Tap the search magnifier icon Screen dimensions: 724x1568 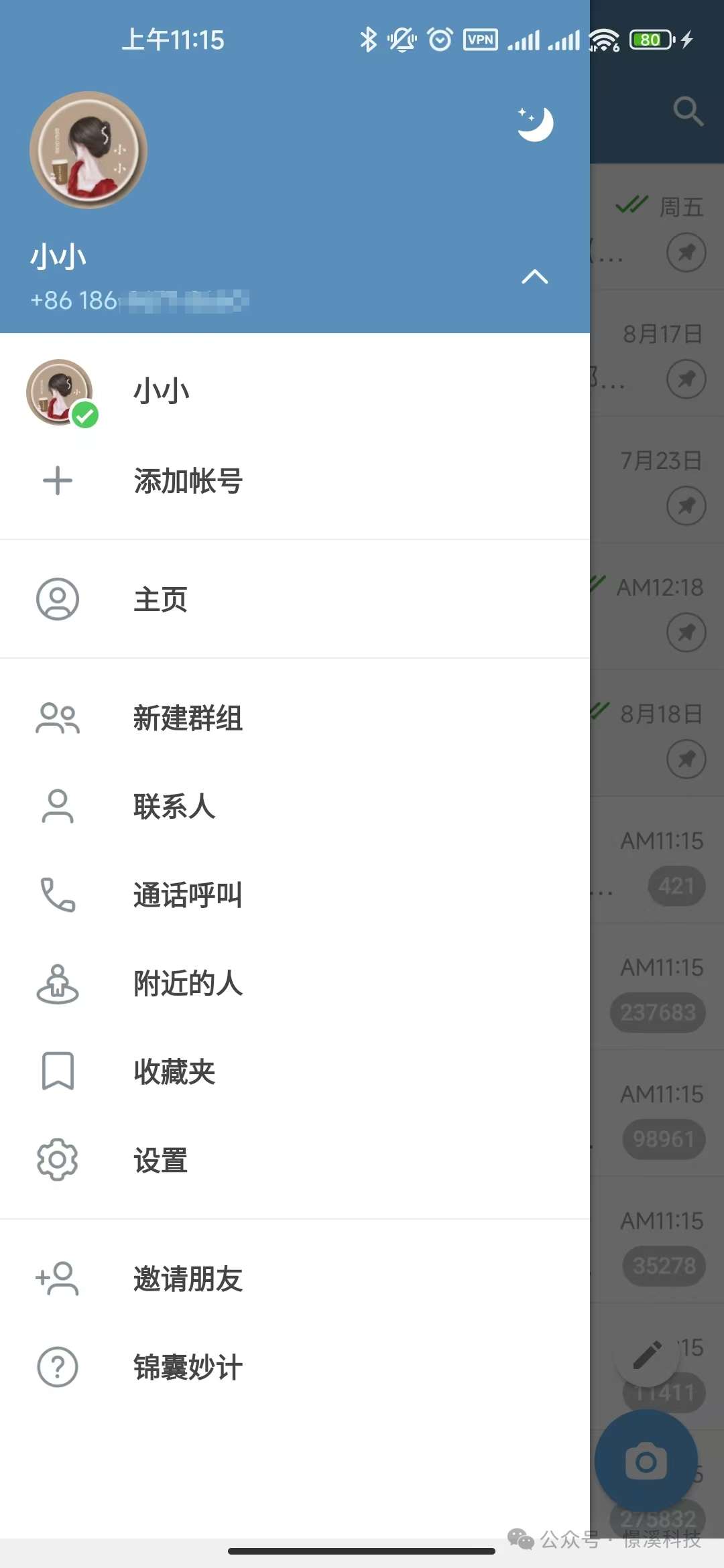[688, 111]
